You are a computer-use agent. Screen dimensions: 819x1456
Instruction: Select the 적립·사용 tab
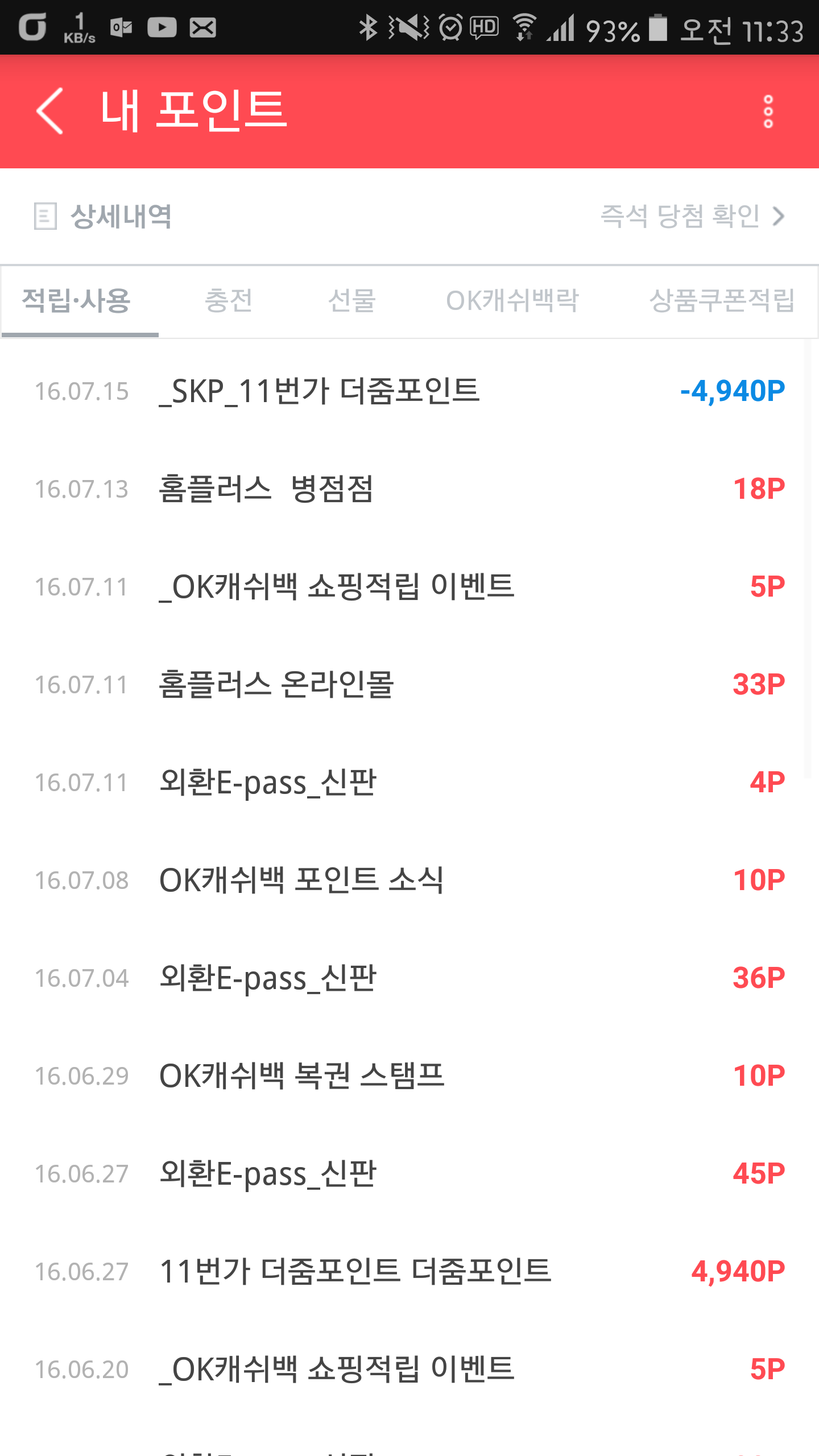77,301
